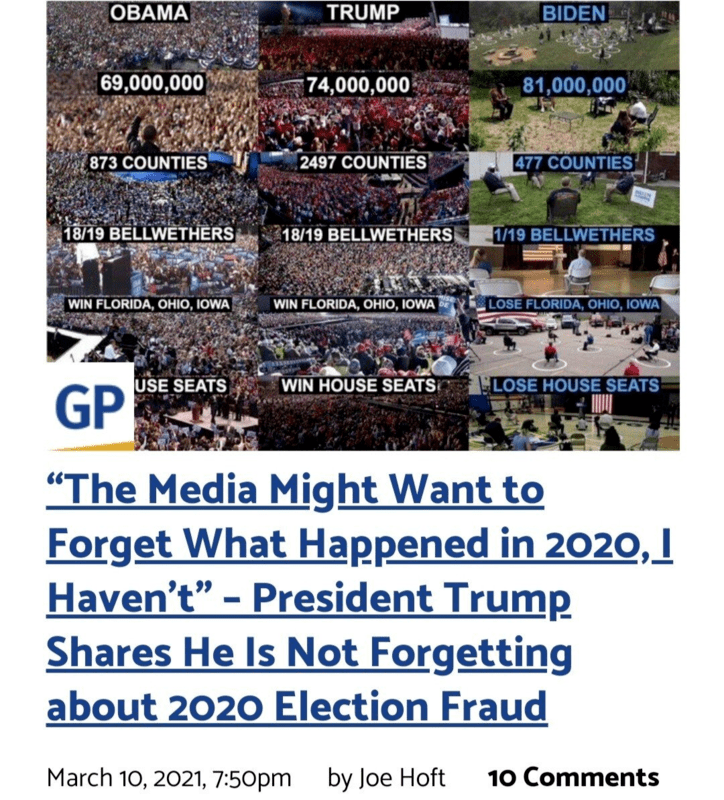View the 10 Comments on this article
Viewport: 724px width, 800px height.
(573, 777)
